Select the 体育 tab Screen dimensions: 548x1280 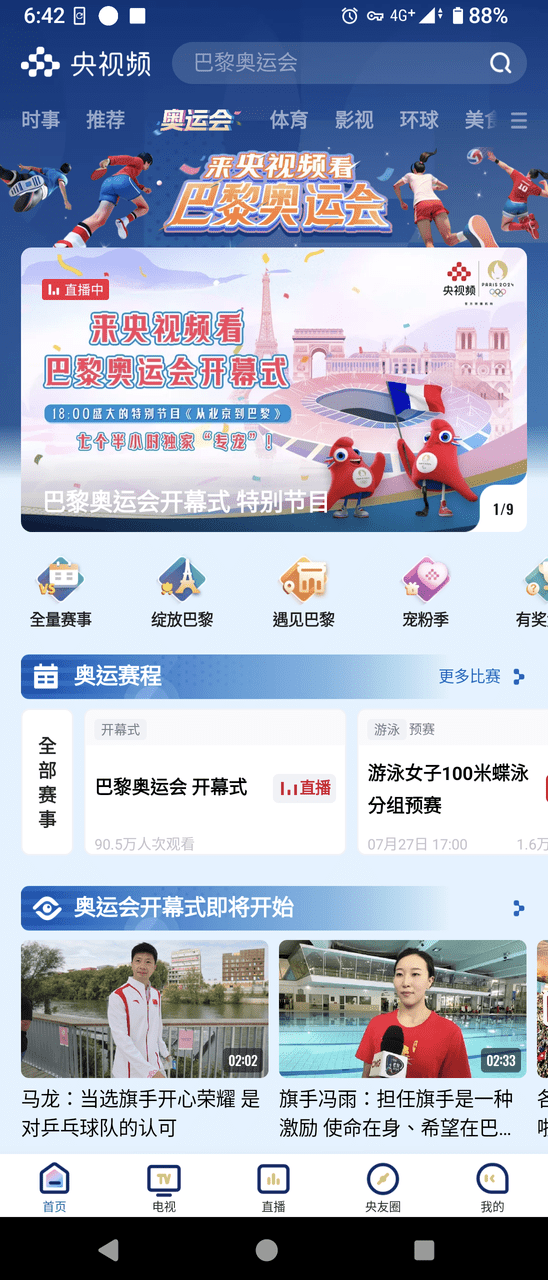pos(289,120)
